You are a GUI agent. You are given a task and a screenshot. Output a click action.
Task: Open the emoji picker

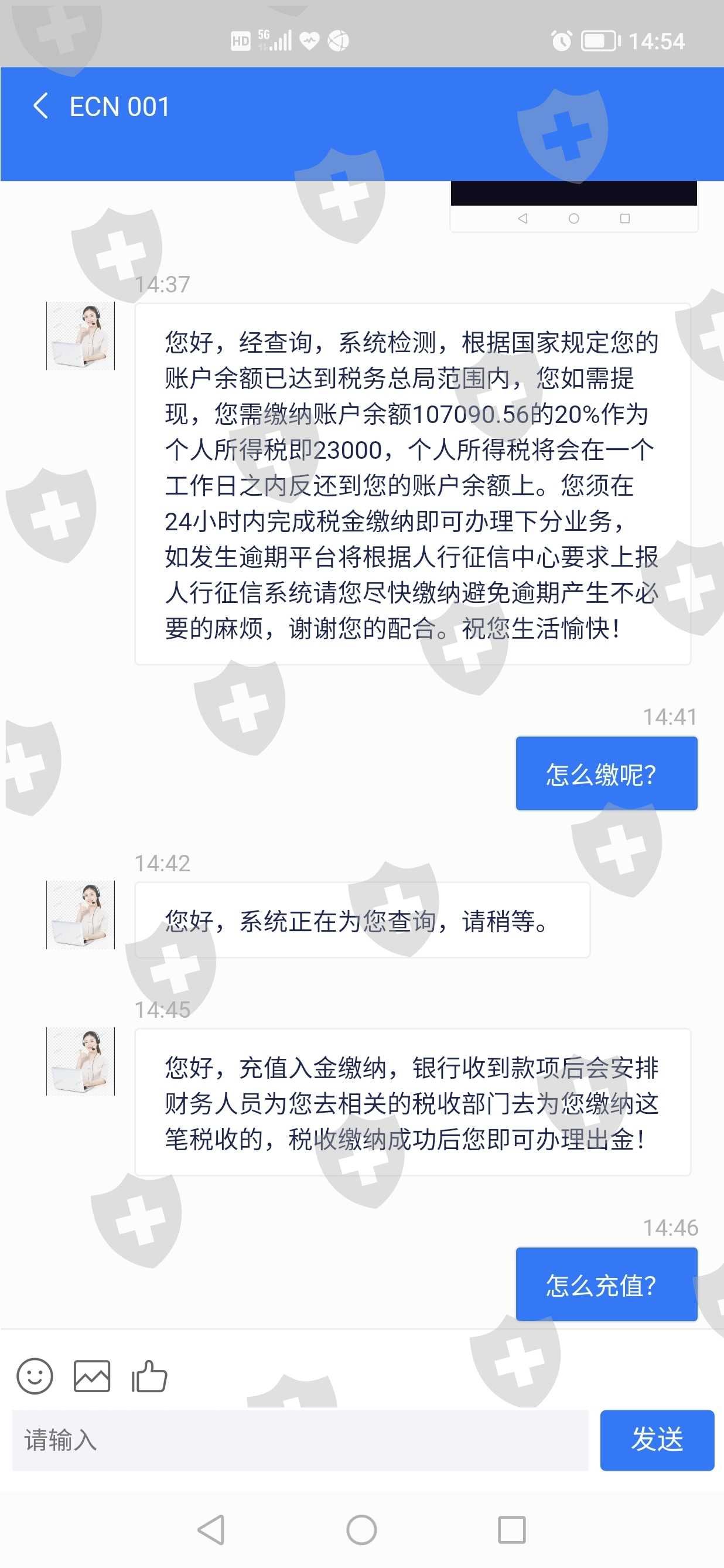tap(35, 1376)
